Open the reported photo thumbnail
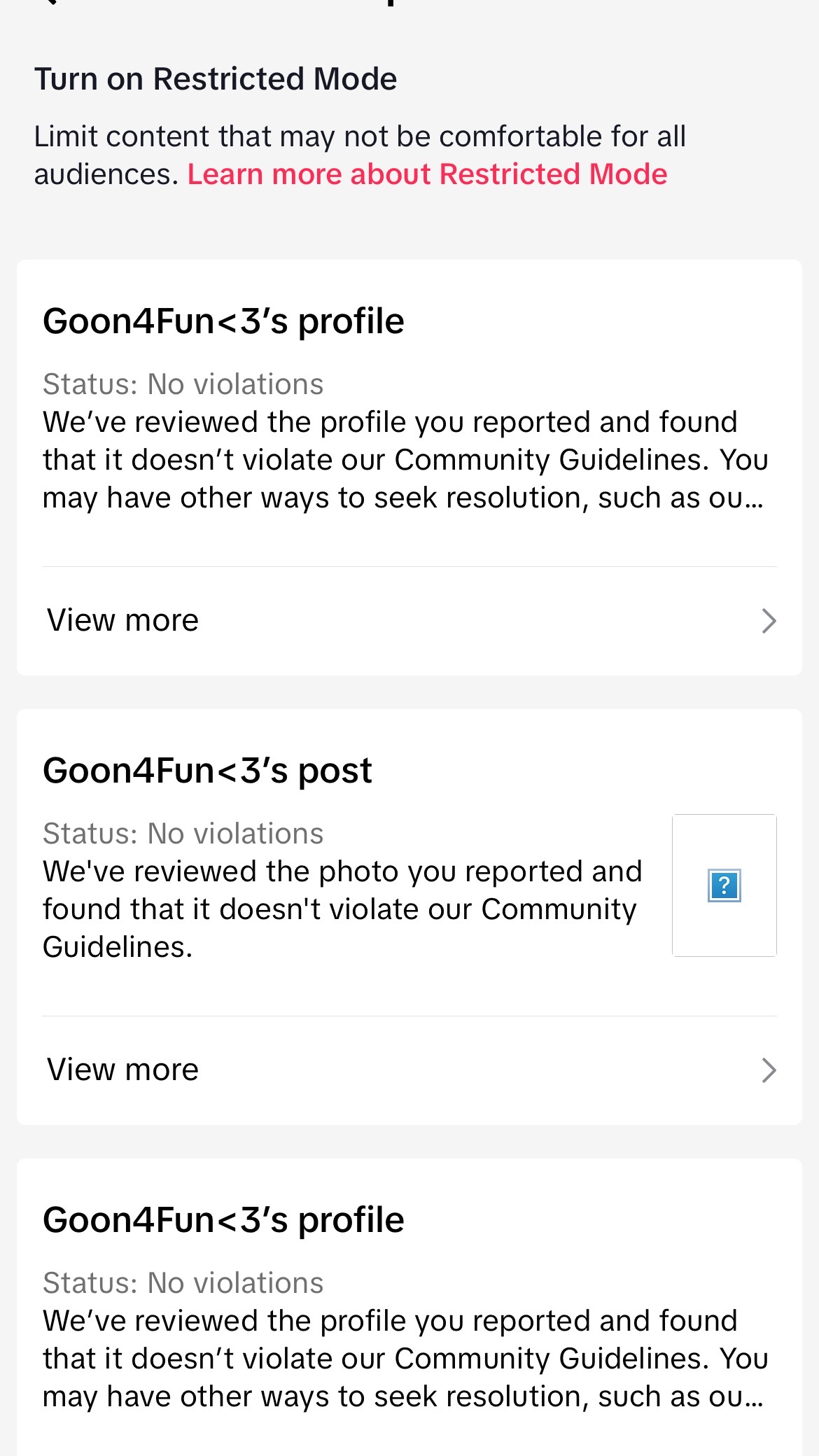The image size is (819, 1456). click(x=724, y=885)
